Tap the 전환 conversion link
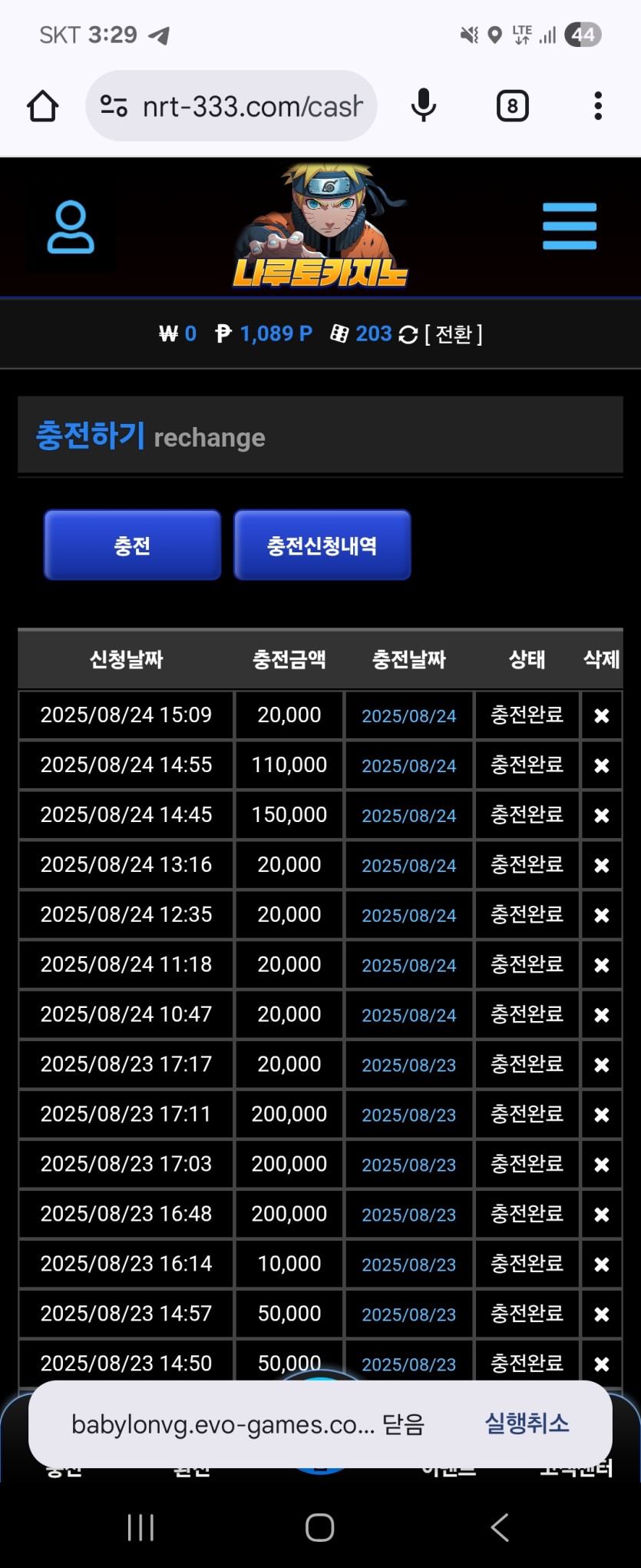 (454, 334)
